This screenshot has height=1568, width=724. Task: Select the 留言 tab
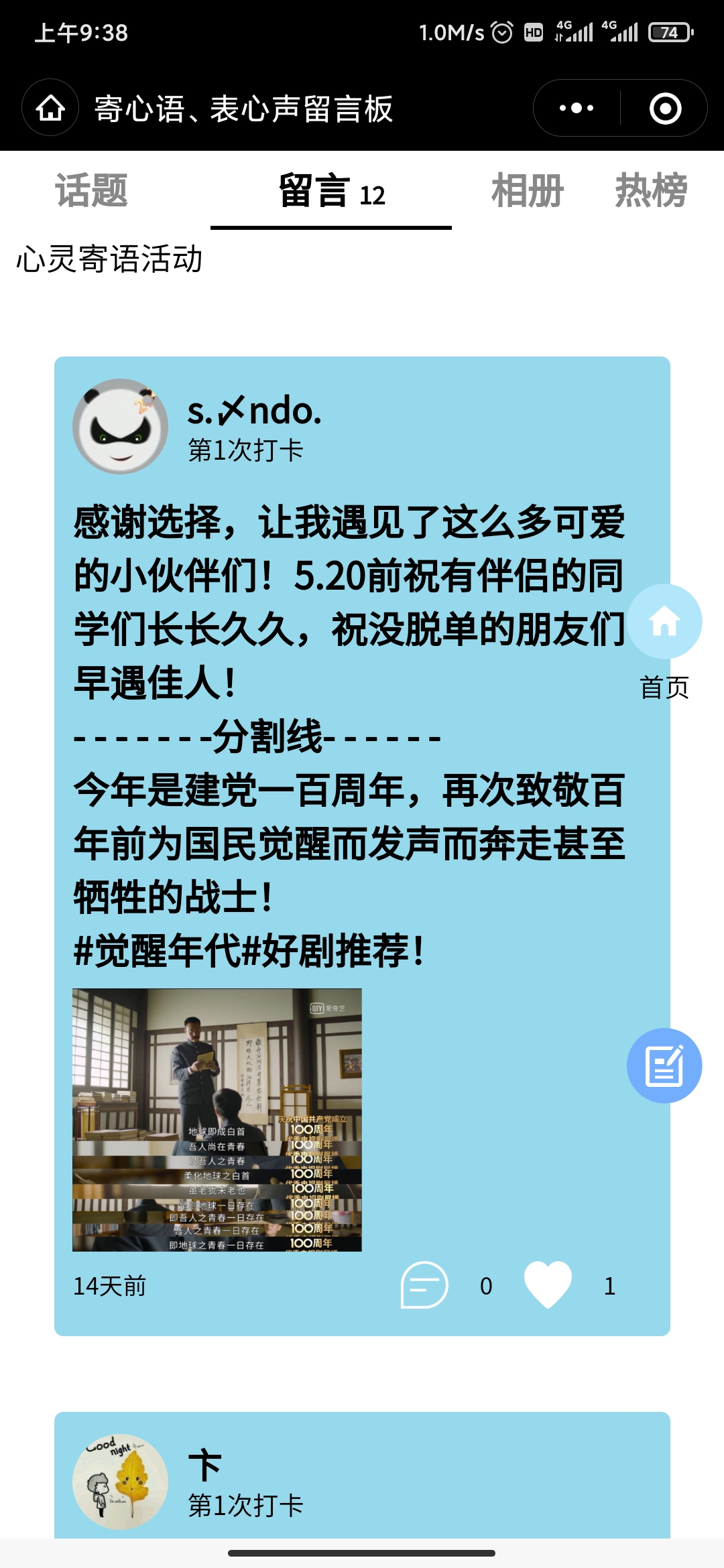pyautogui.click(x=331, y=191)
